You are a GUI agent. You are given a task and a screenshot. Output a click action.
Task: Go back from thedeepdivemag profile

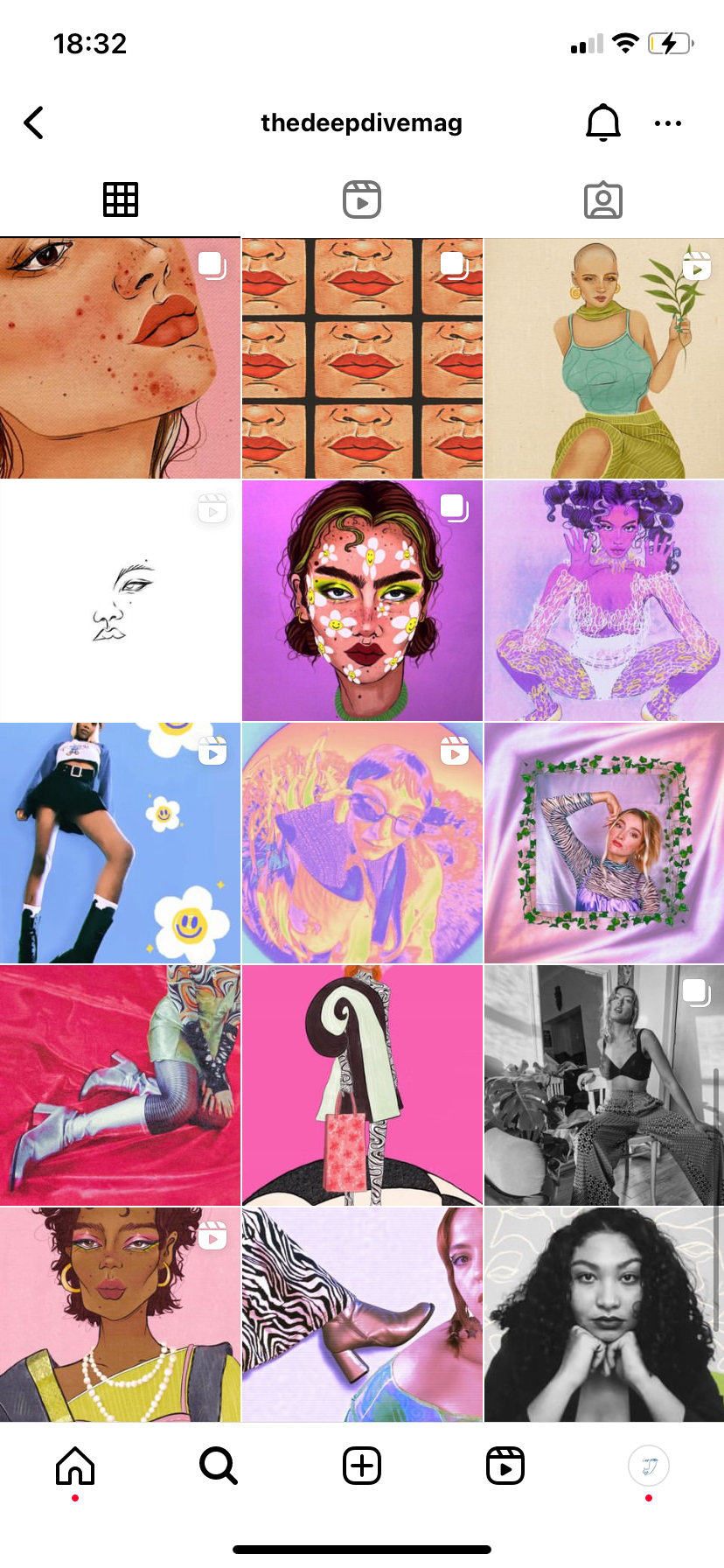click(33, 123)
